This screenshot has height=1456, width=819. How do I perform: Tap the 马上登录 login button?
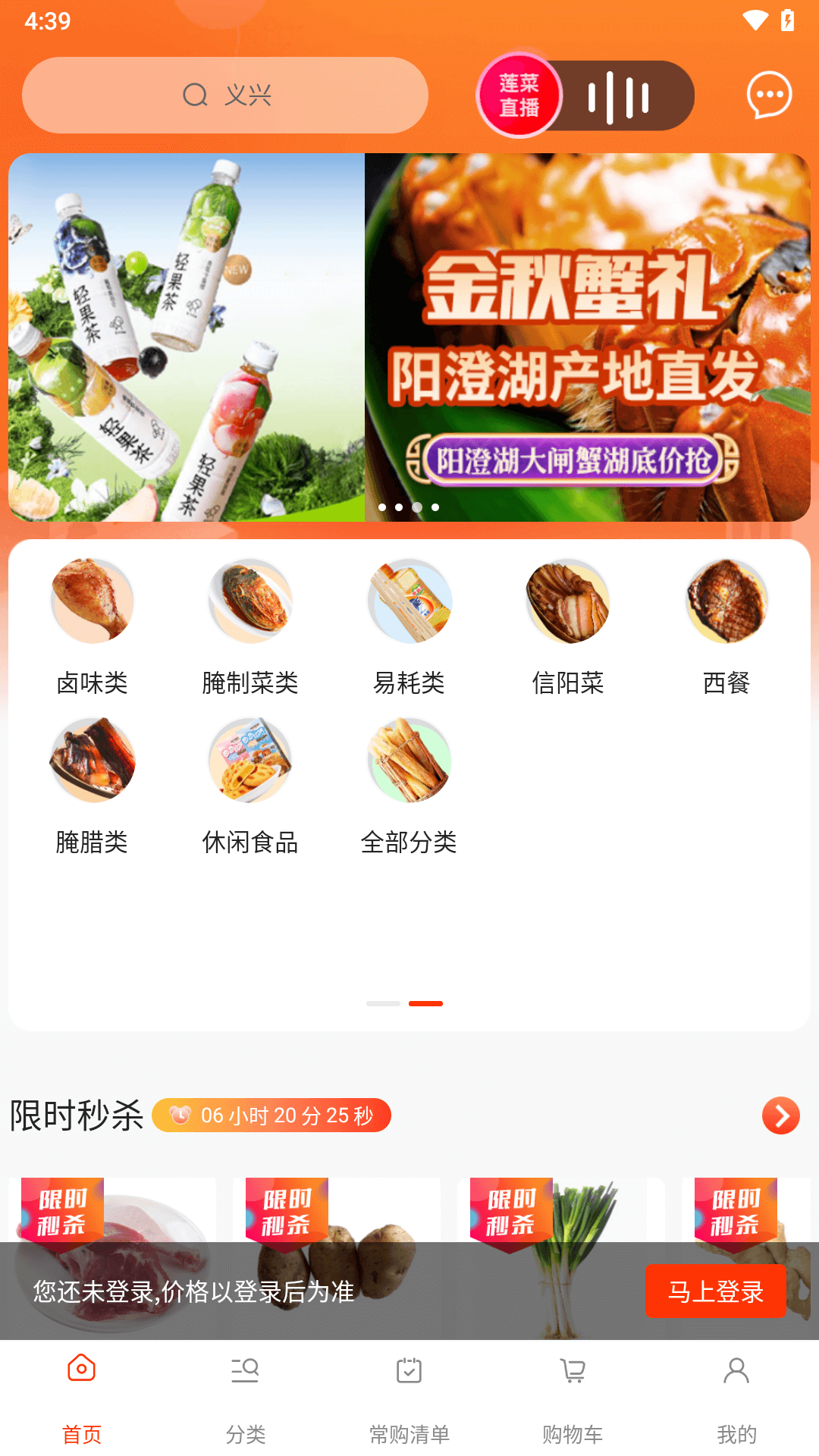click(715, 1291)
